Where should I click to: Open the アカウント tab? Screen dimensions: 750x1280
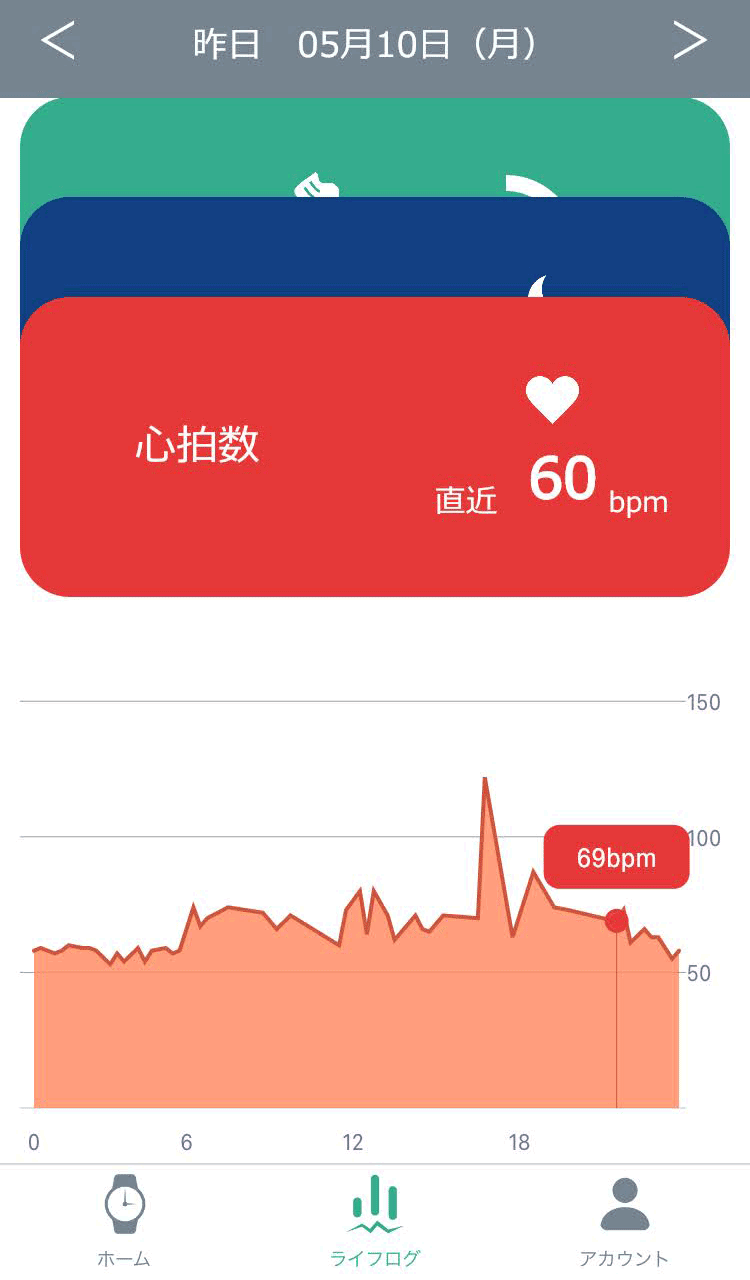(624, 1221)
